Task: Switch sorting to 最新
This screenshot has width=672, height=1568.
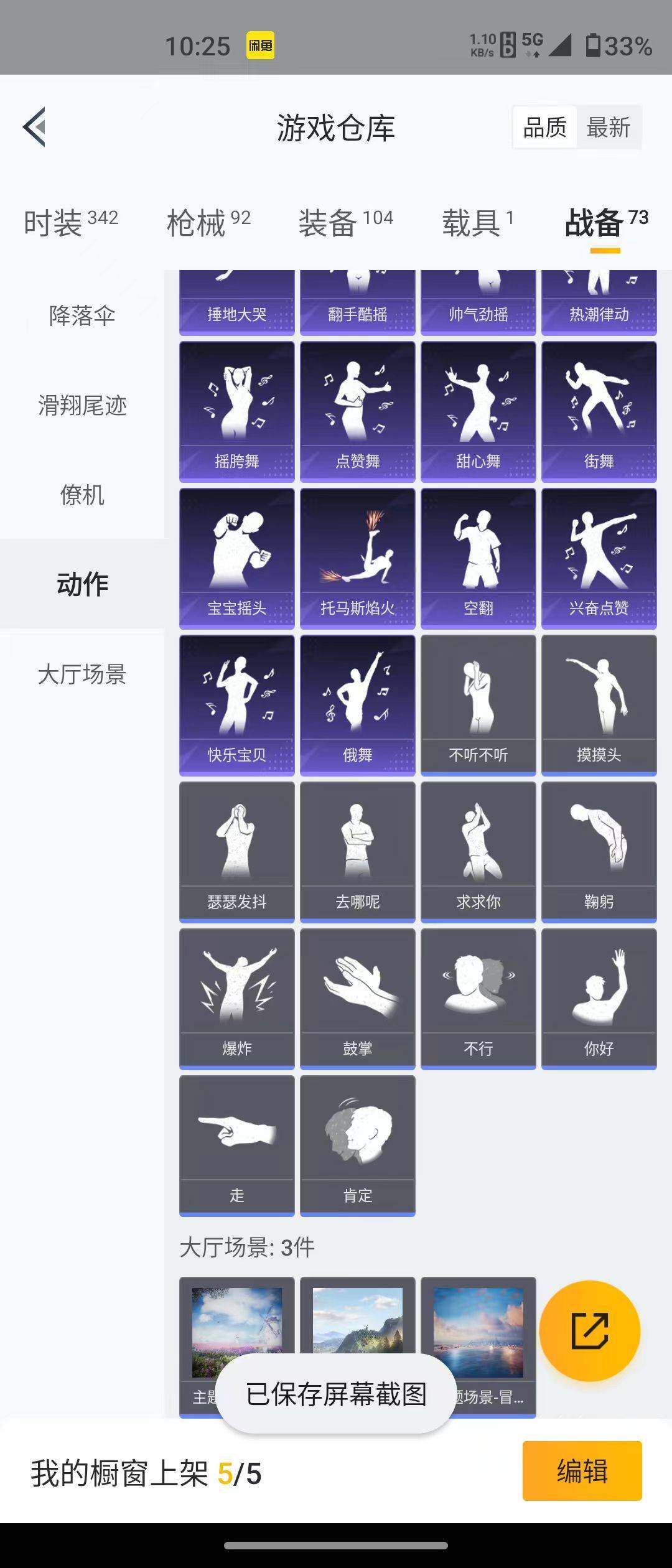Action: pyautogui.click(x=609, y=128)
